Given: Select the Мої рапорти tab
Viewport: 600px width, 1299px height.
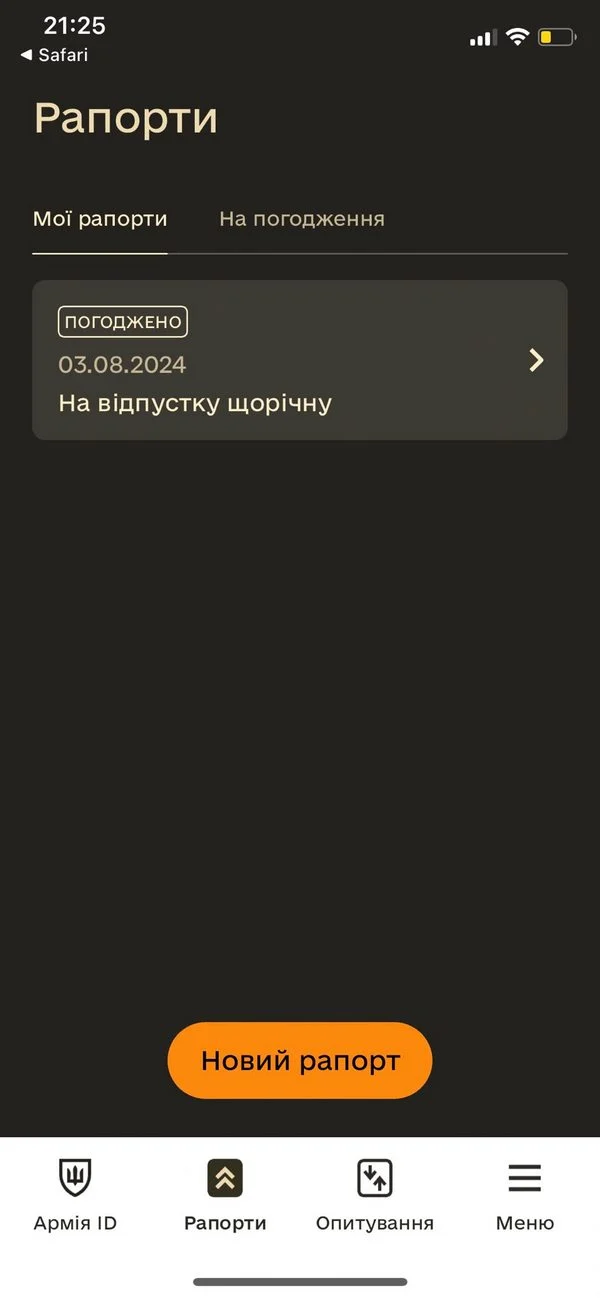Looking at the screenshot, I should [x=100, y=219].
